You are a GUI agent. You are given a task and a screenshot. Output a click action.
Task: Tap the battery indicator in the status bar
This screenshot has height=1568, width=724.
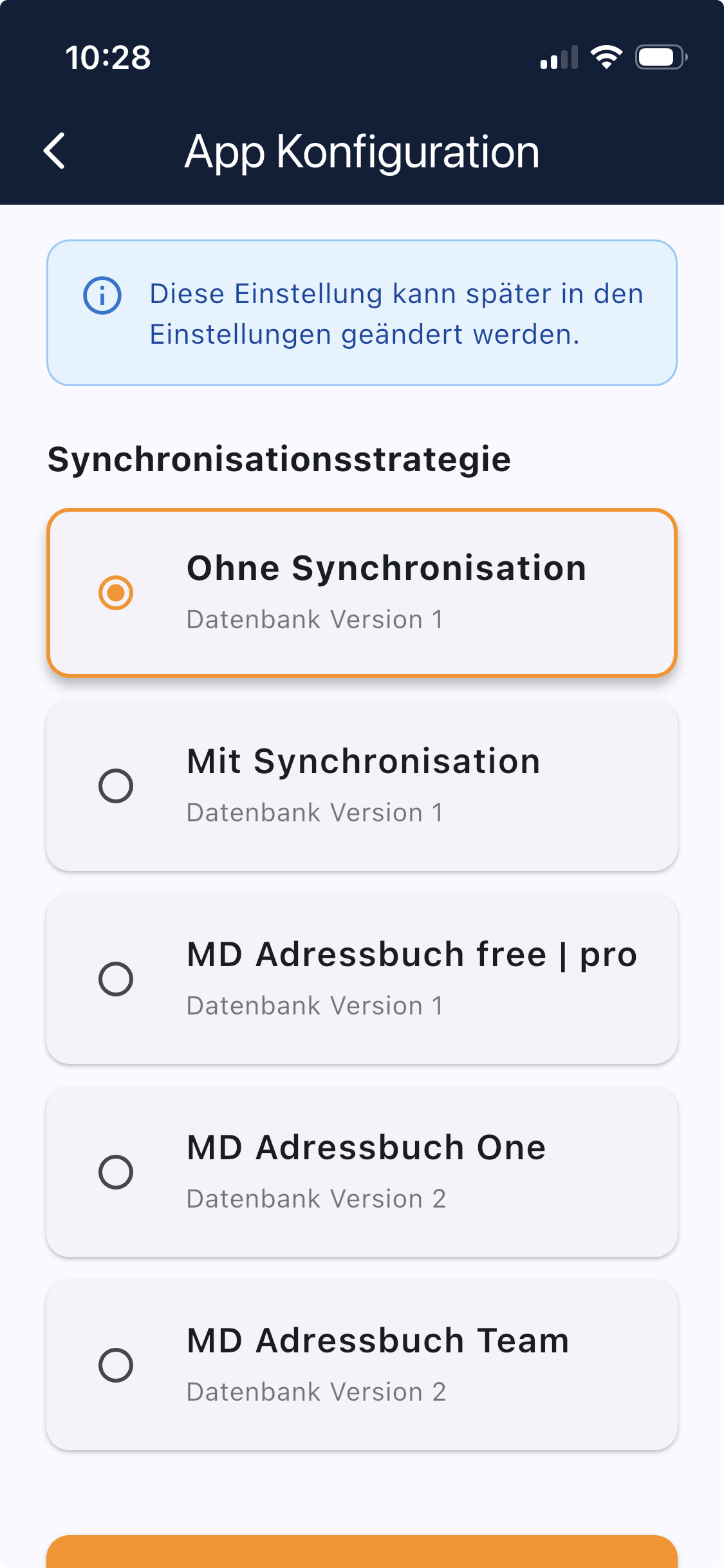pyautogui.click(x=658, y=59)
